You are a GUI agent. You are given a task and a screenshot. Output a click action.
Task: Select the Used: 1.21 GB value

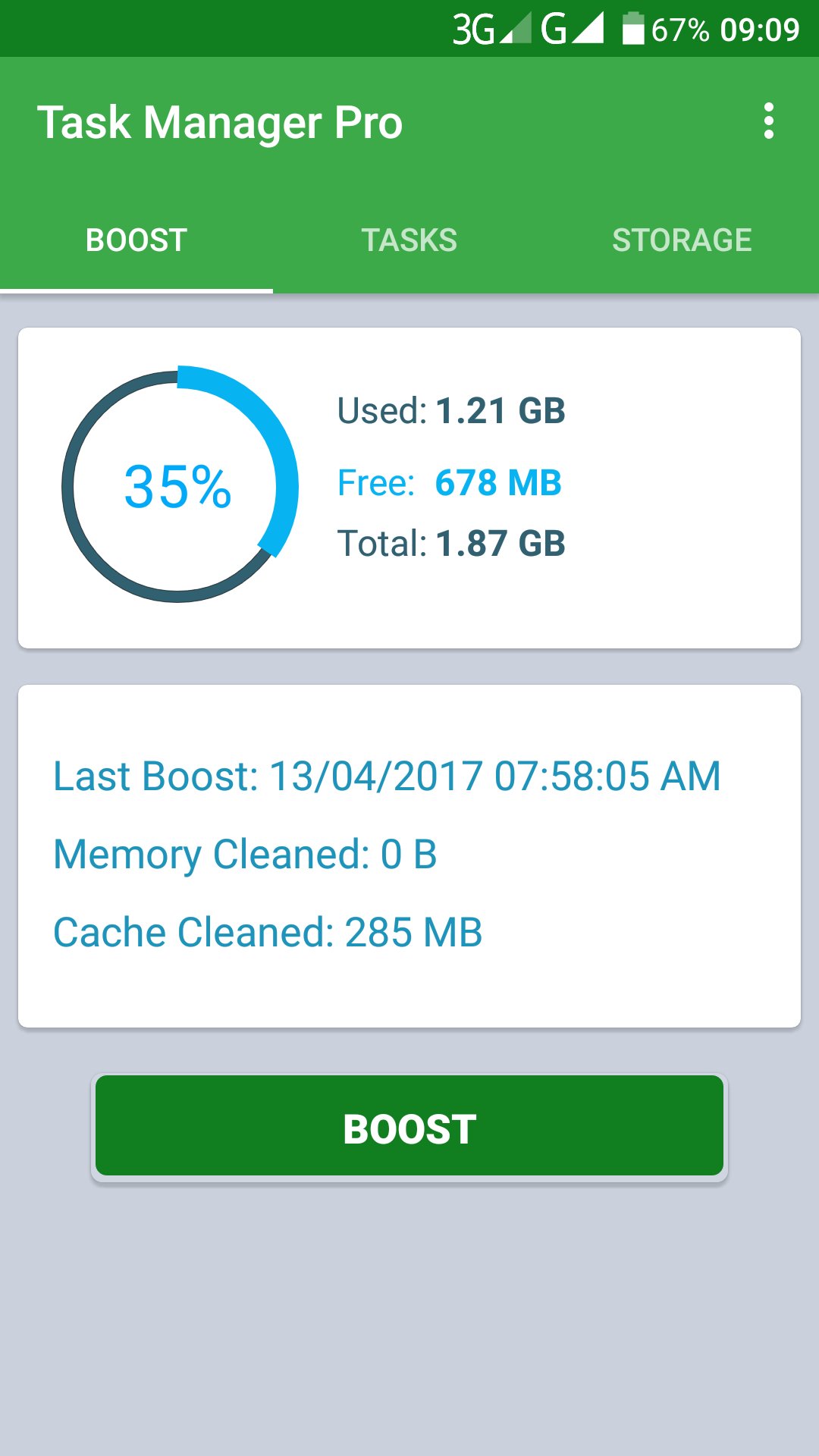453,412
